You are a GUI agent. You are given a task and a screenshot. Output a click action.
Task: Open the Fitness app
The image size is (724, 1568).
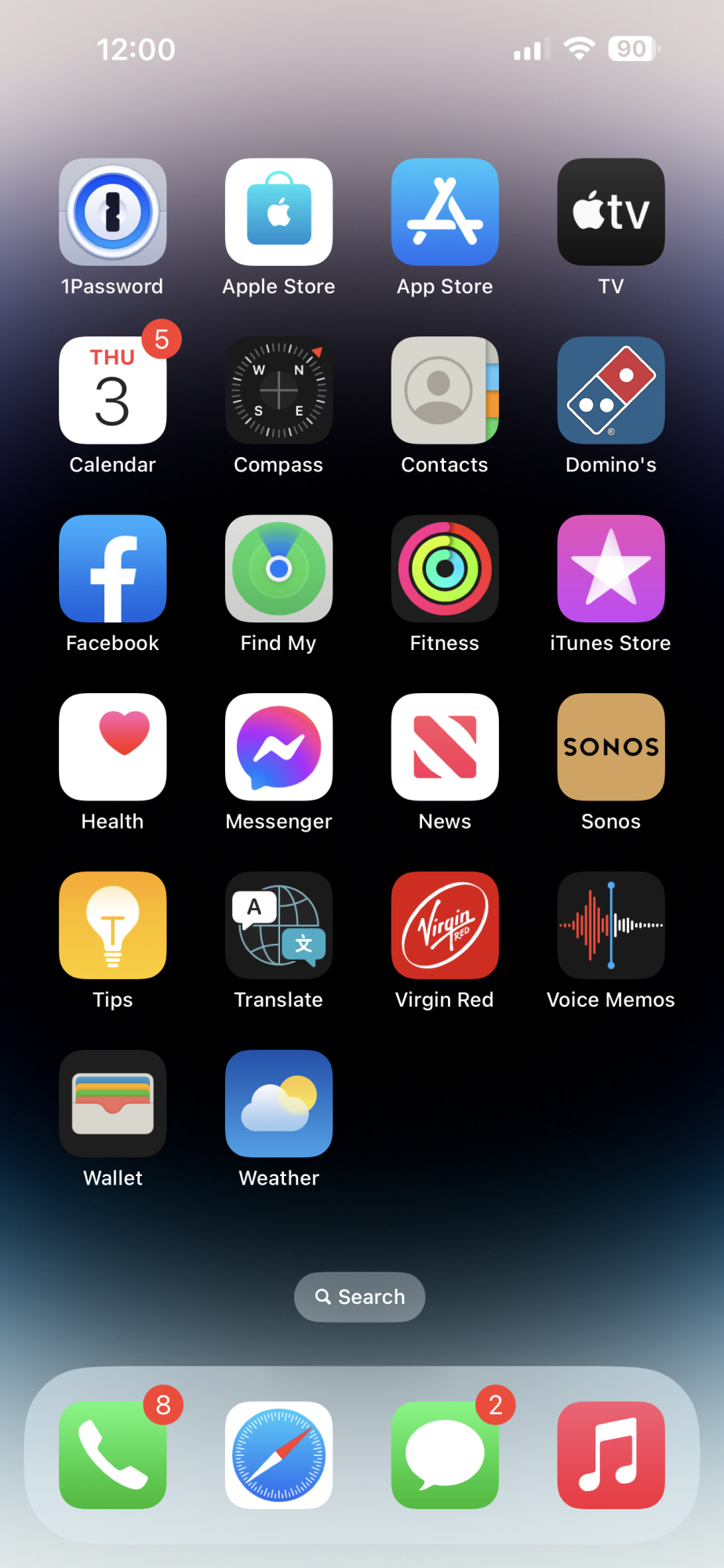pos(445,568)
